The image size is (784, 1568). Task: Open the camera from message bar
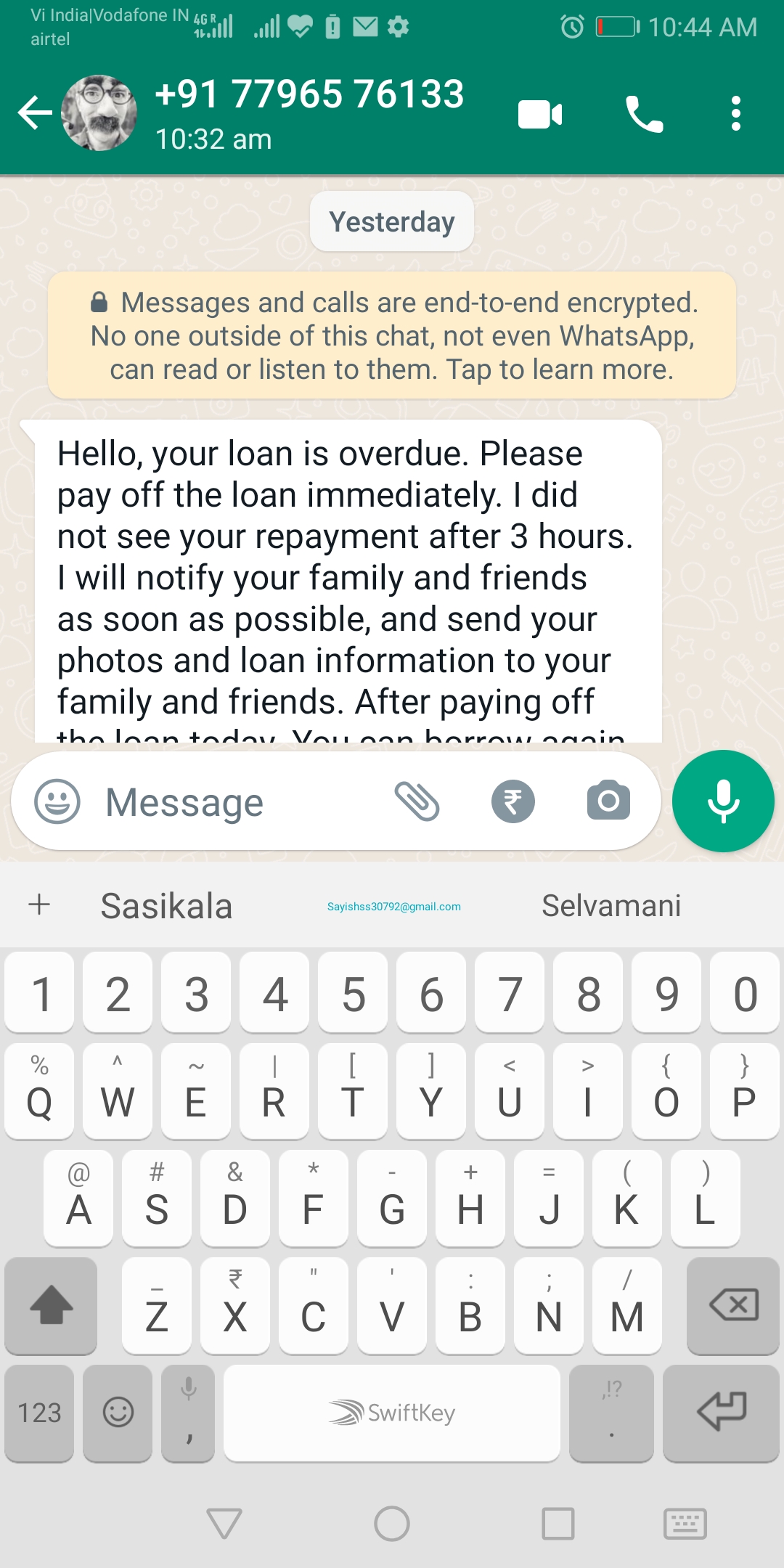[608, 801]
